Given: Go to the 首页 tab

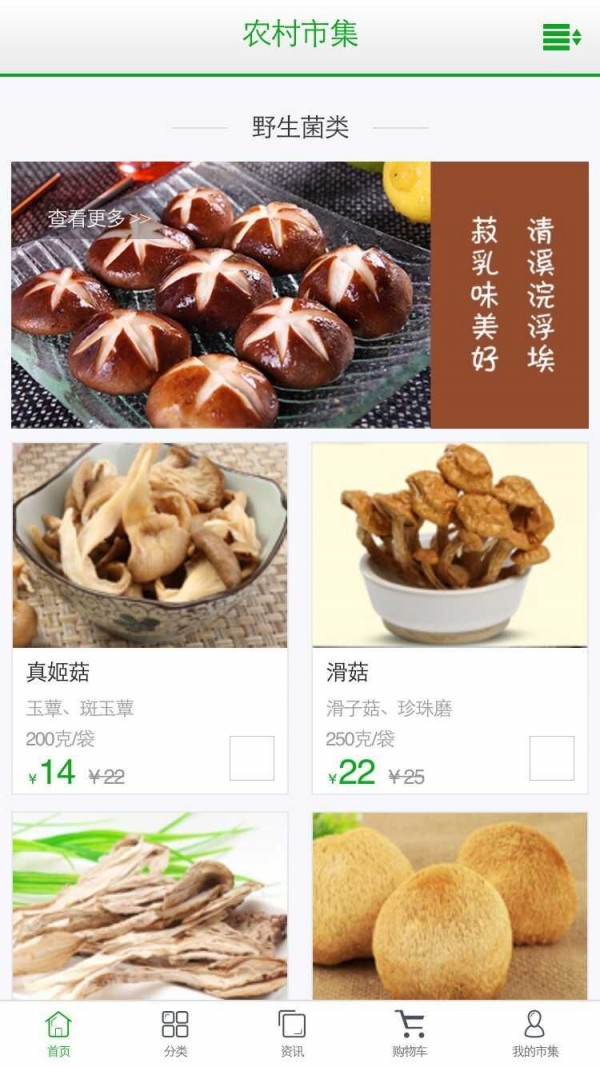Looking at the screenshot, I should tap(59, 1033).
